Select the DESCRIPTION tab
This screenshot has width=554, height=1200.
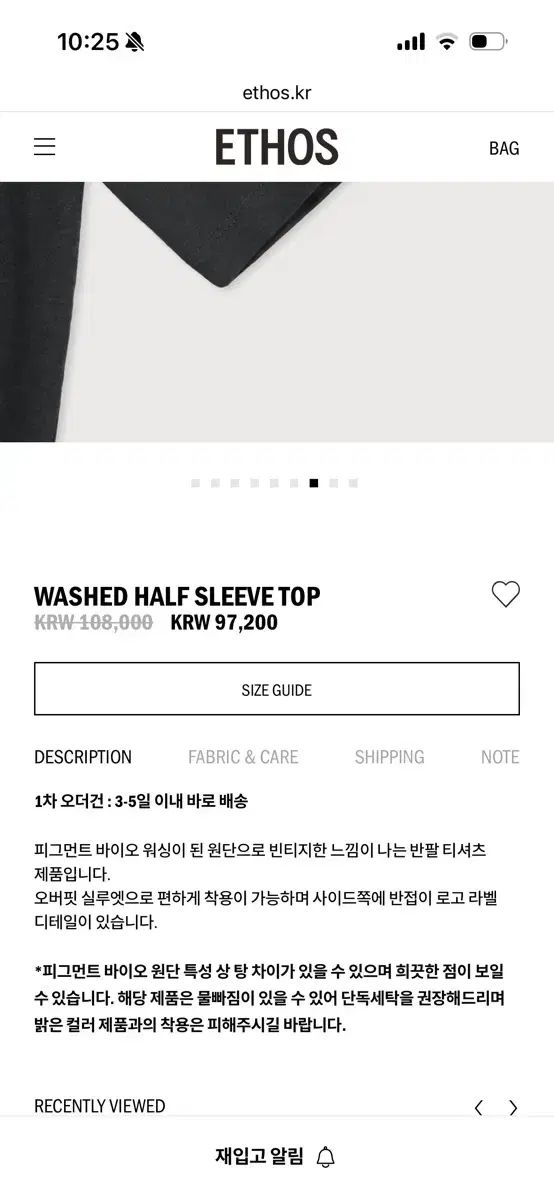point(83,757)
